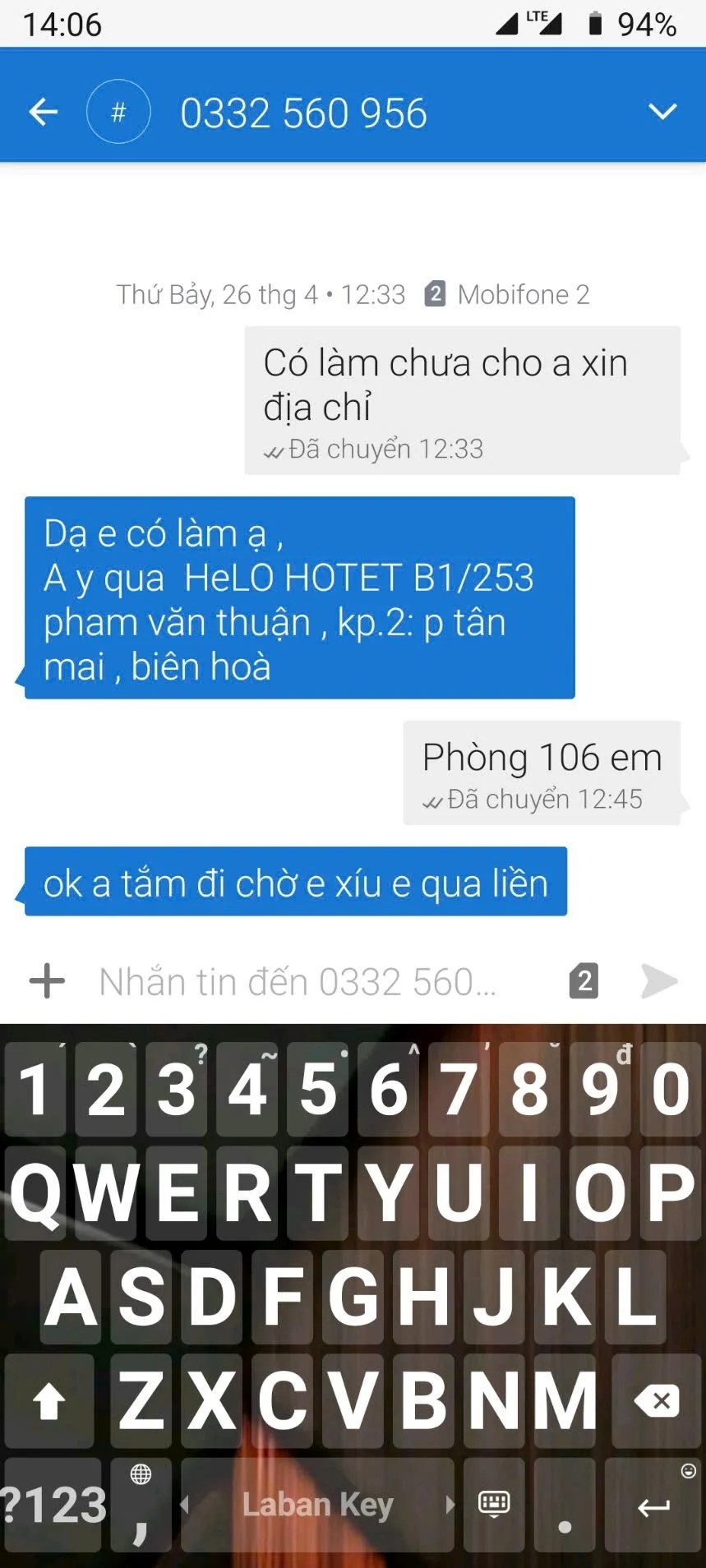Tap the backspace key on the keyboard
The height and width of the screenshot is (1568, 706).
[656, 1400]
